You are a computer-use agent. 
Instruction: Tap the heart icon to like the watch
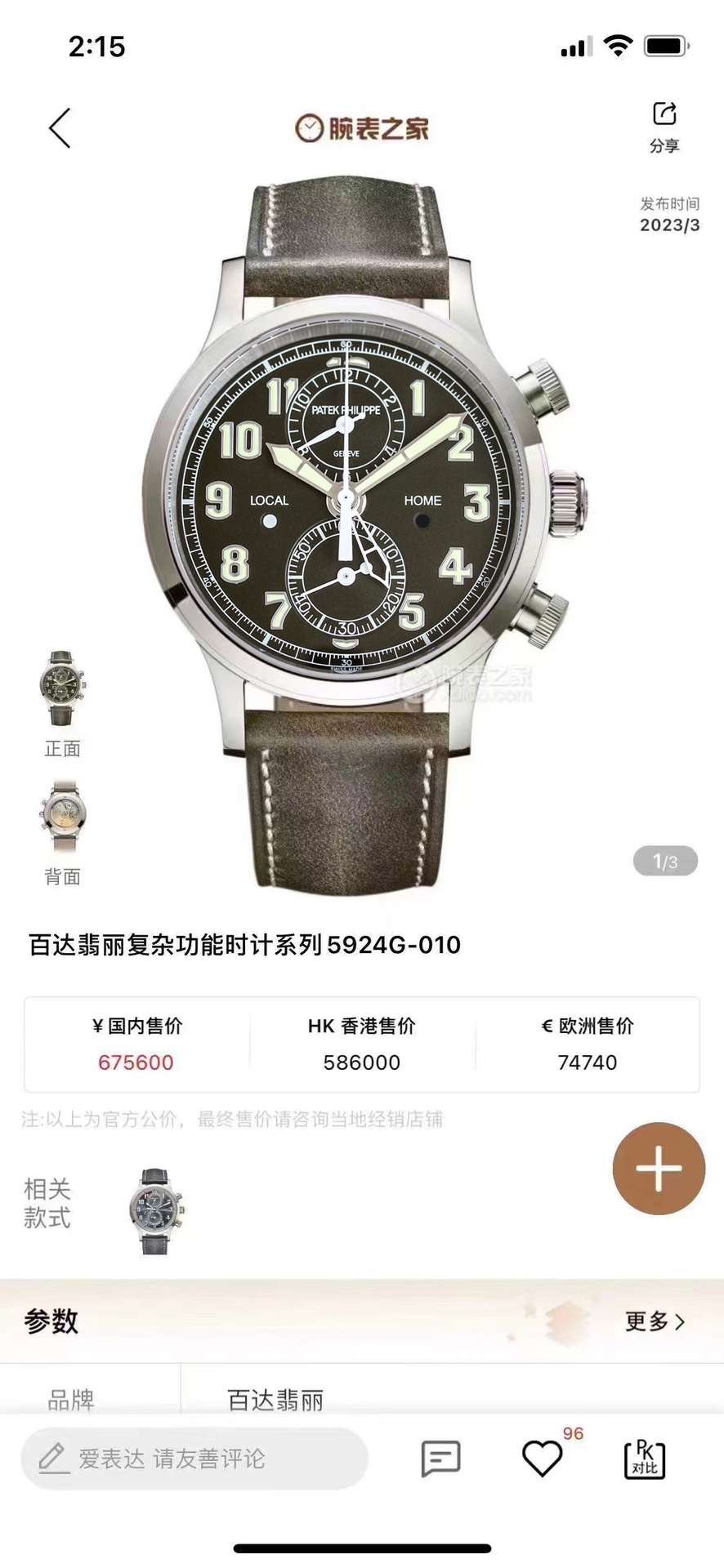[x=541, y=1459]
